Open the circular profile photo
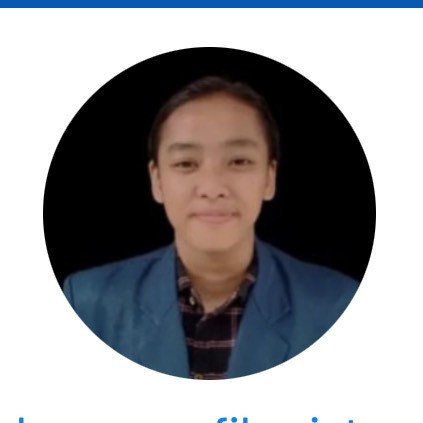423x423 pixels. point(209,213)
